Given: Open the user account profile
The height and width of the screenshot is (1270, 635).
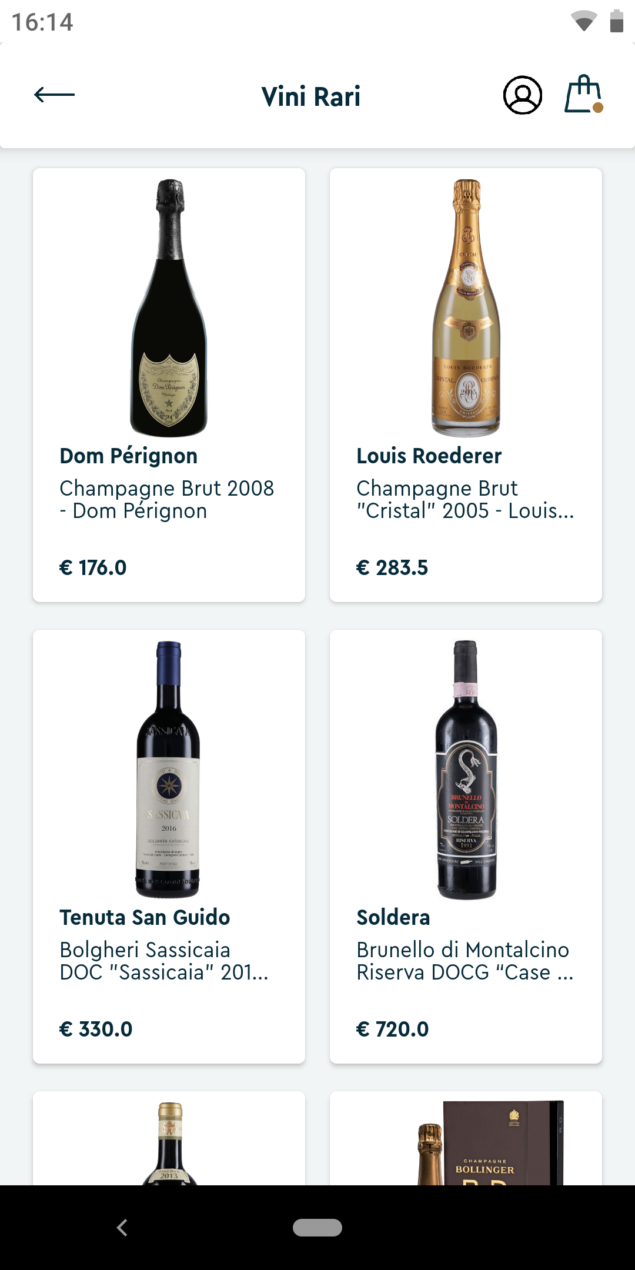Looking at the screenshot, I should click(522, 96).
